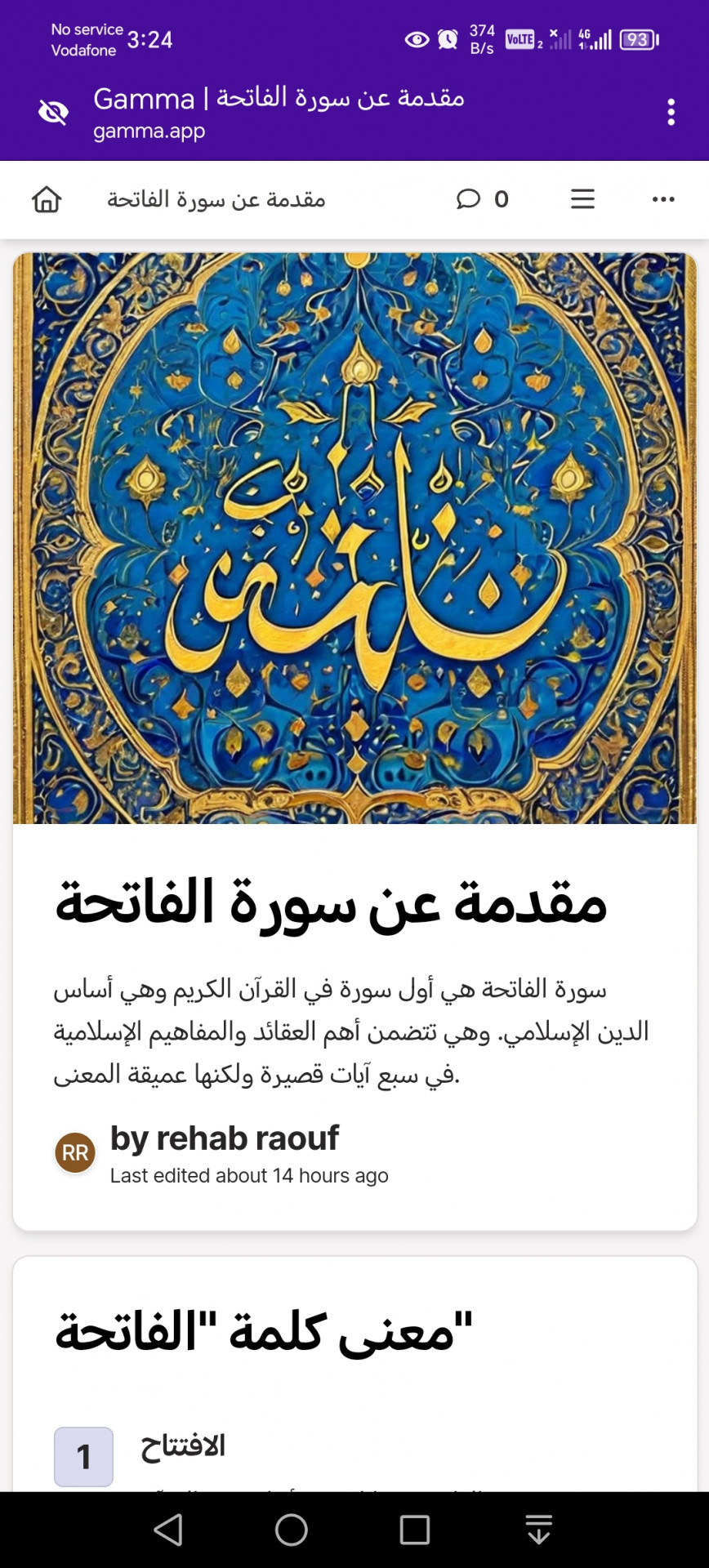Tap the crossed-eye privacy icon
Screen dimensions: 709x1568
(x=54, y=112)
